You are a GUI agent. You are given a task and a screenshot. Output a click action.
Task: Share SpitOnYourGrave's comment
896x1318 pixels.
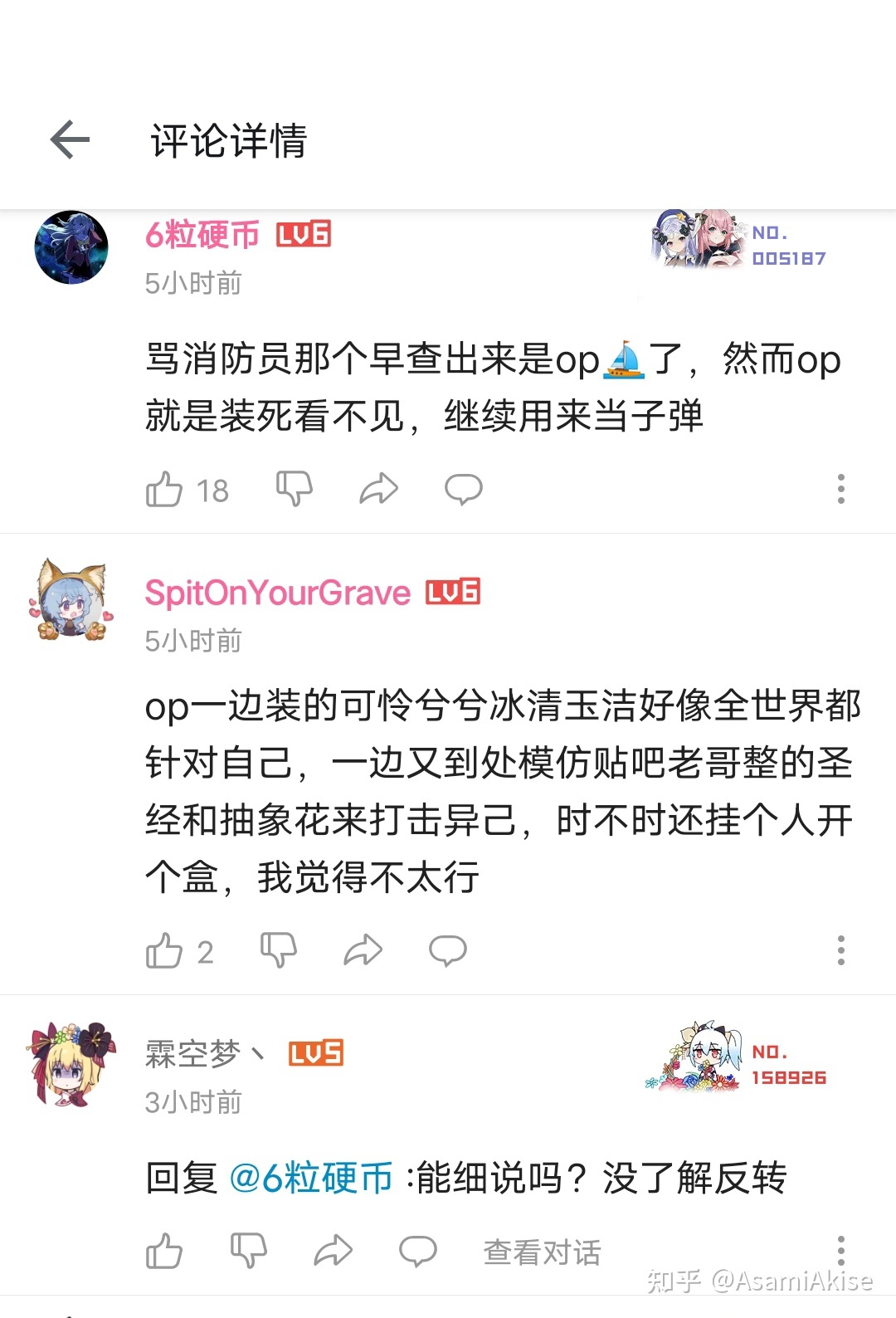(x=363, y=951)
